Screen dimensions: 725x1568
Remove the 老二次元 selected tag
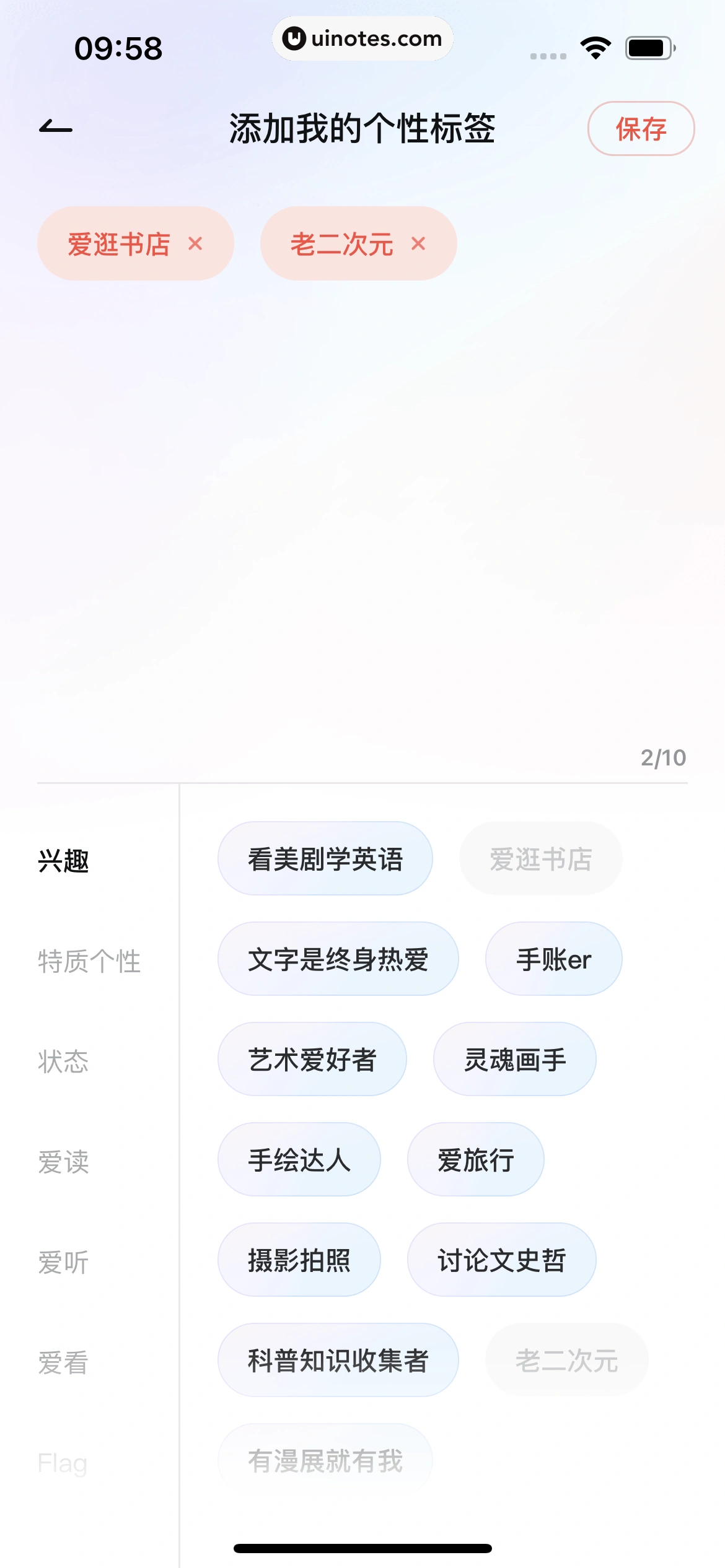click(419, 244)
